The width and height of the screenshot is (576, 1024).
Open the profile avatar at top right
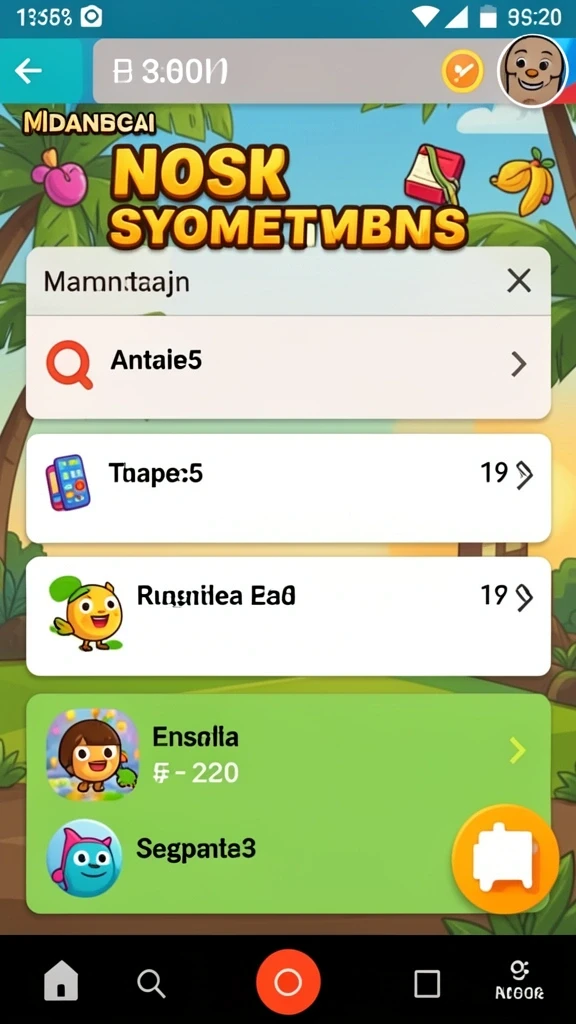point(533,71)
